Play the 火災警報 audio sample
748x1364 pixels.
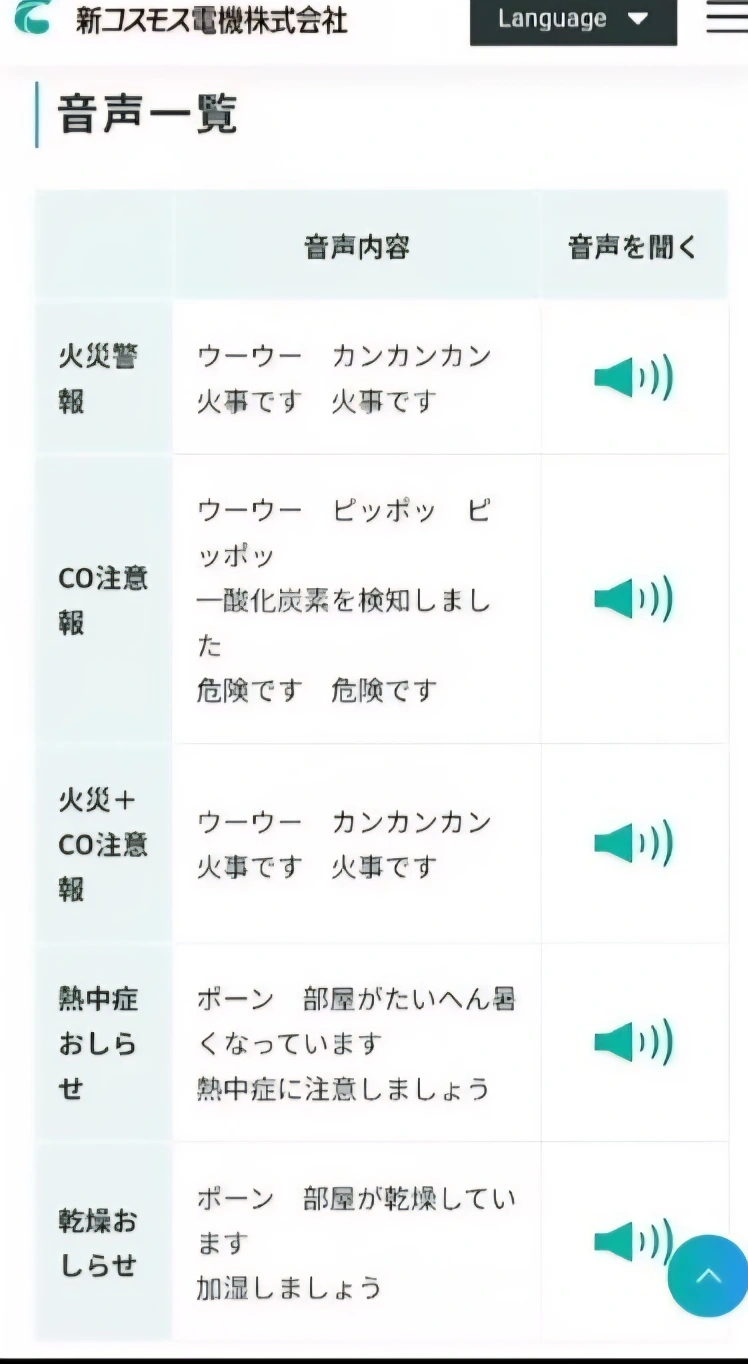pos(633,378)
